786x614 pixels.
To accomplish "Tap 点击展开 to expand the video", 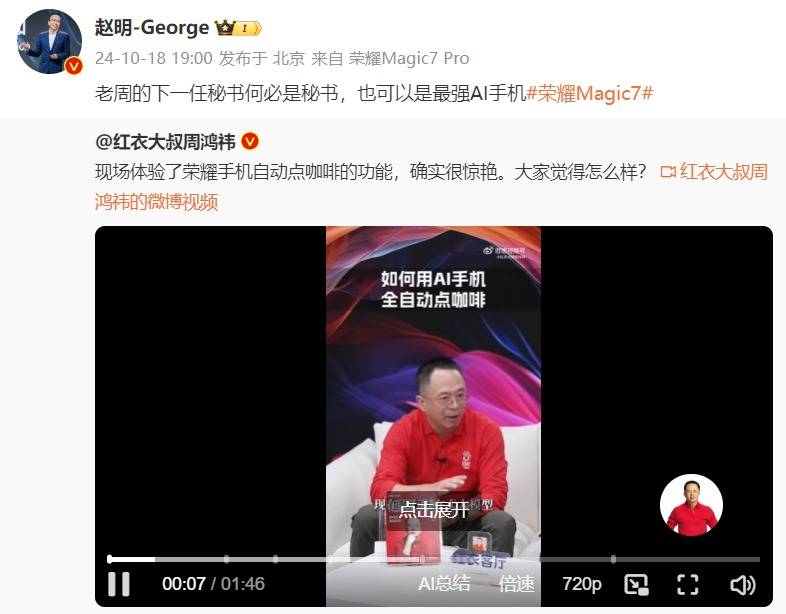I will (x=434, y=508).
